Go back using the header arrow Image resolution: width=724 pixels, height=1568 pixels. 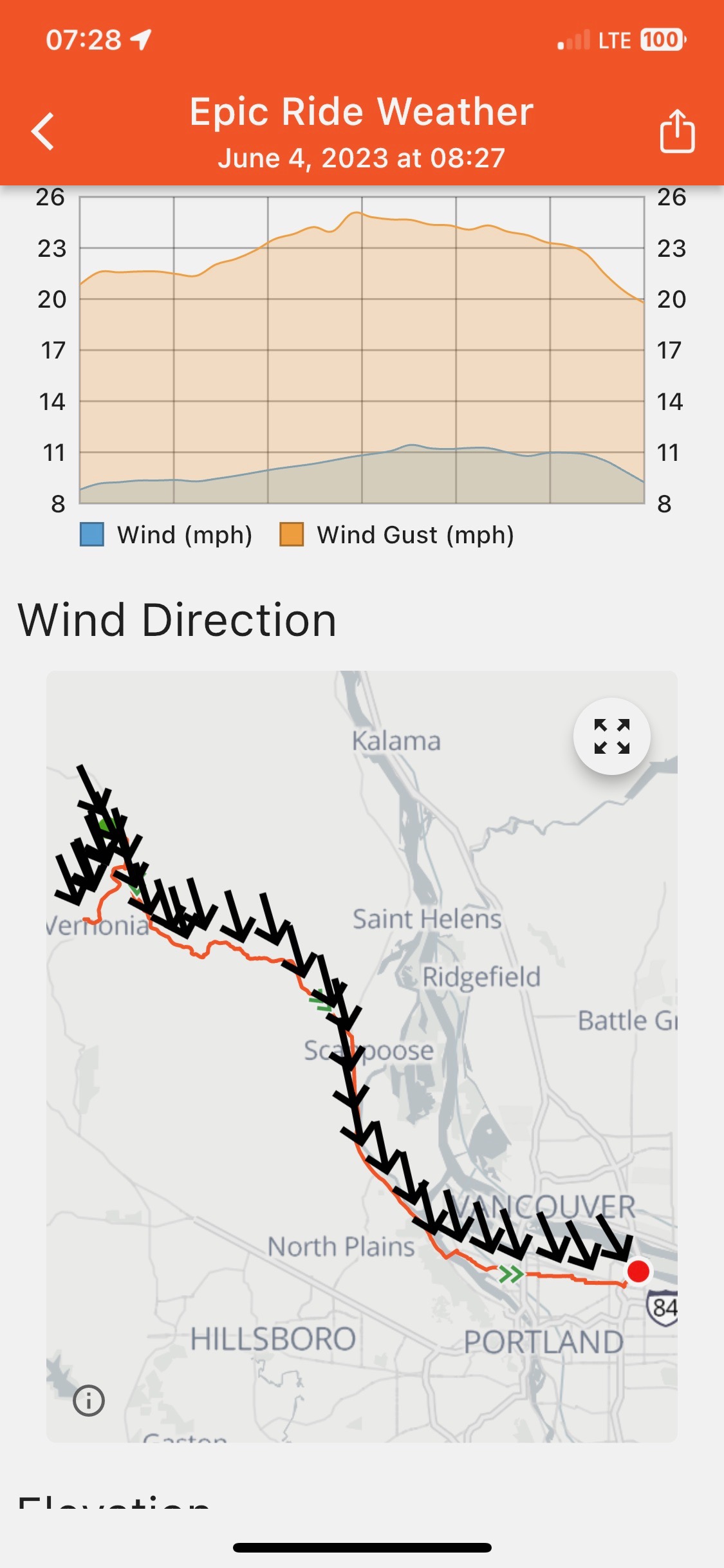pos(42,131)
